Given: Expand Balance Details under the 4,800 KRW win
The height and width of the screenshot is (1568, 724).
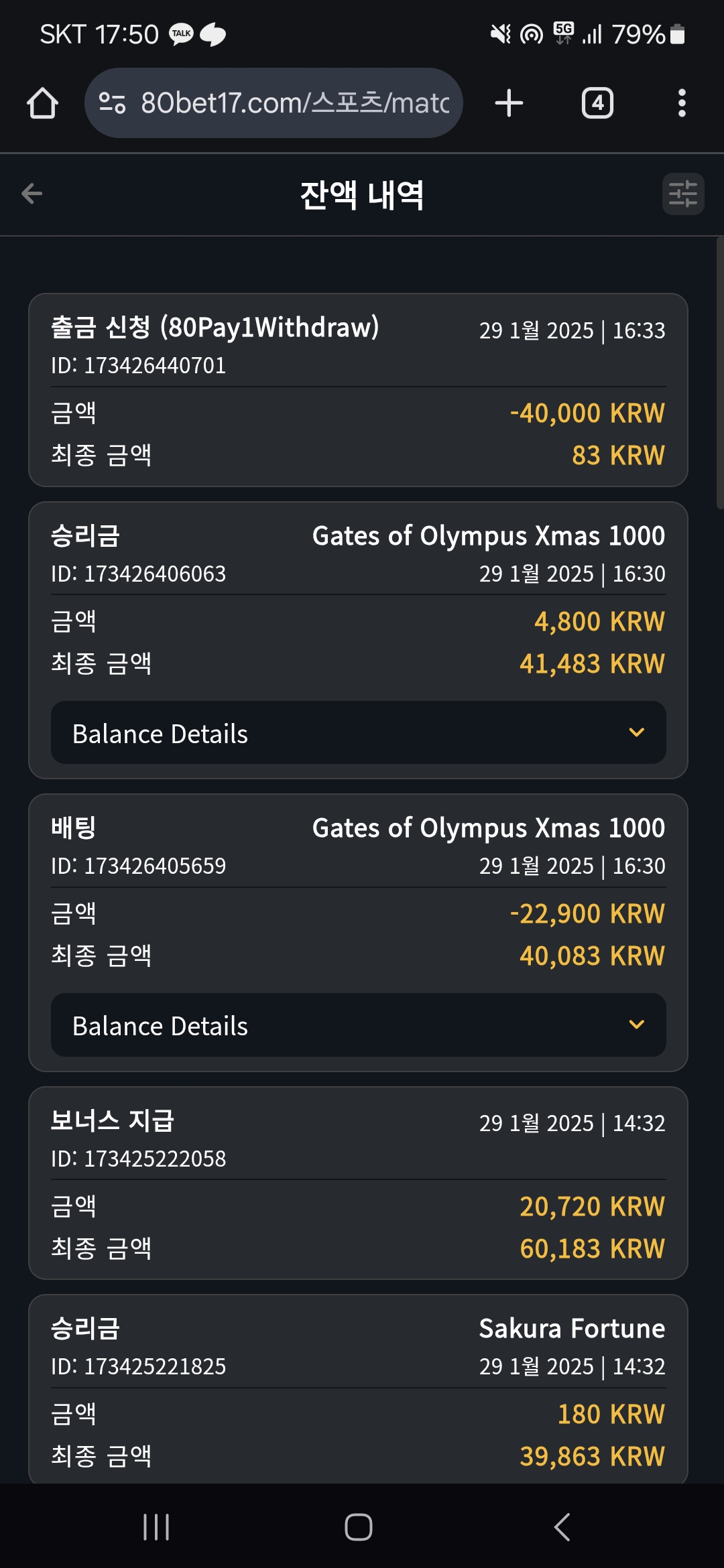Looking at the screenshot, I should click(359, 733).
